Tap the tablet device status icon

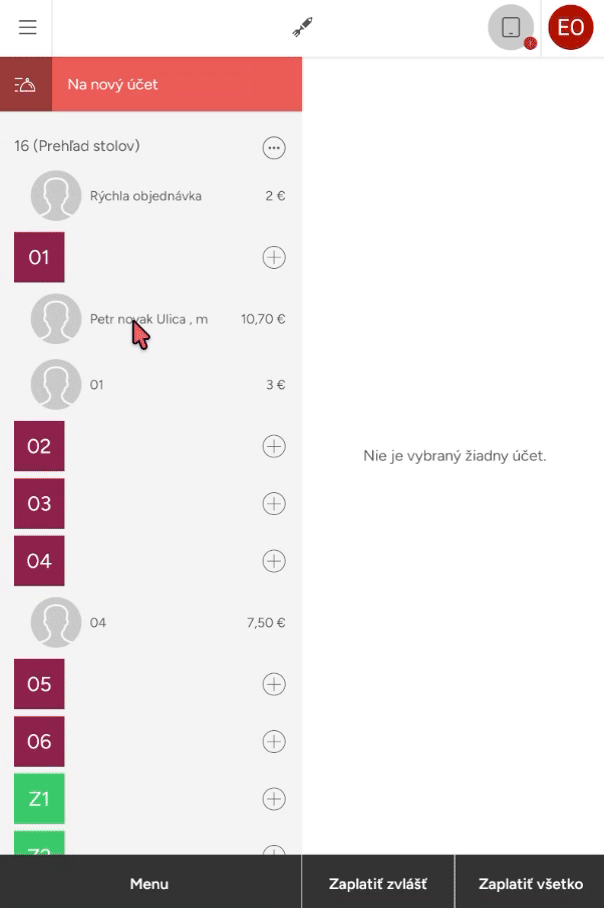(x=511, y=27)
